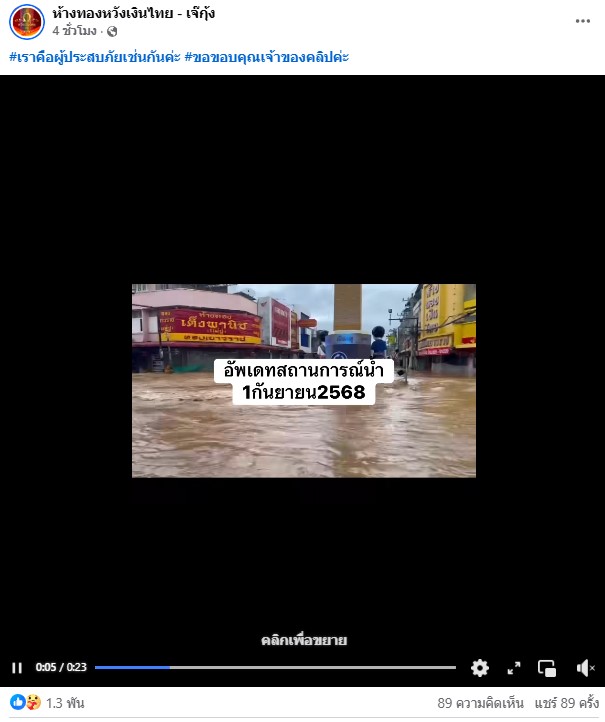This screenshot has height=722, width=605.
Task: Seek along the video progress bar
Action: pos(275,667)
